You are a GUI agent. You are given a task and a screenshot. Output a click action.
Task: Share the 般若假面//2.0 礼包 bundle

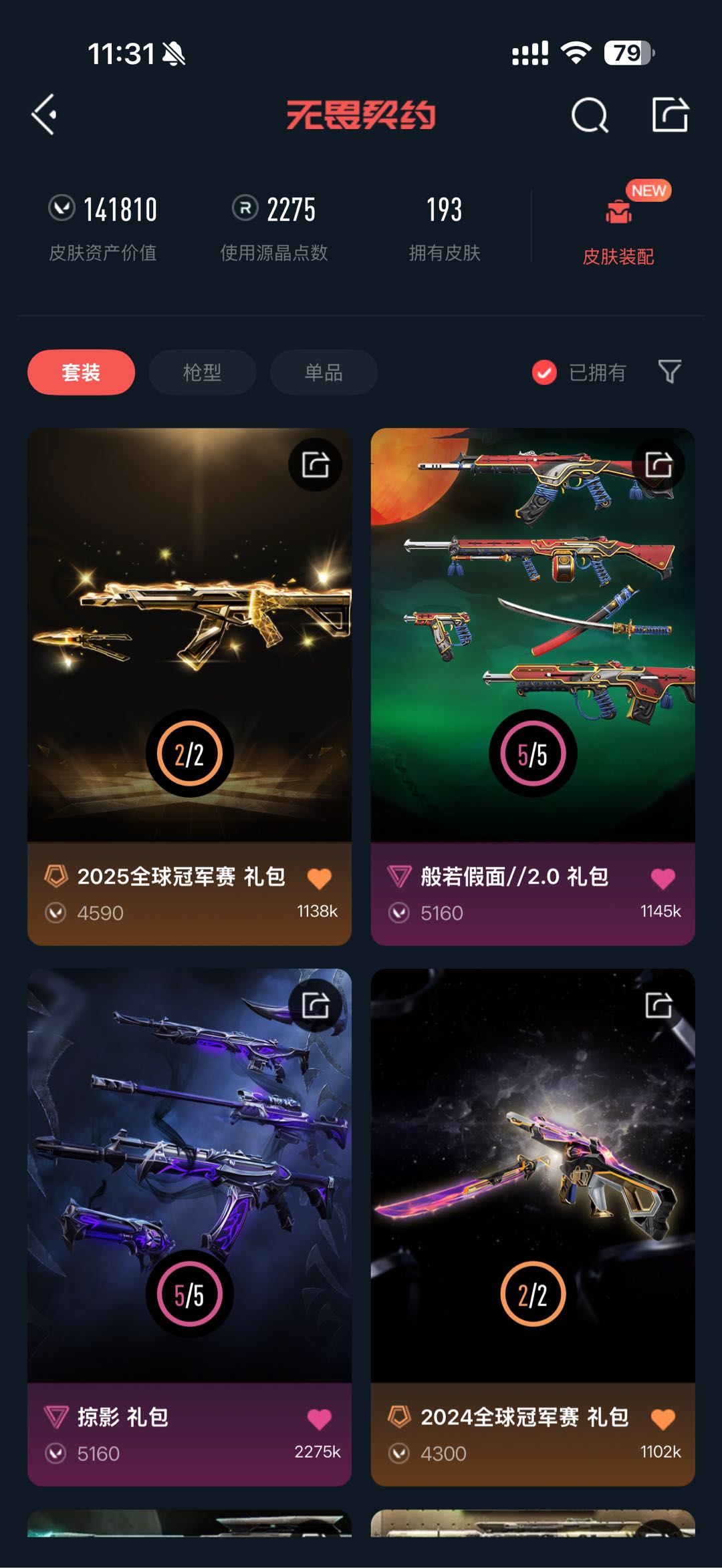[658, 464]
